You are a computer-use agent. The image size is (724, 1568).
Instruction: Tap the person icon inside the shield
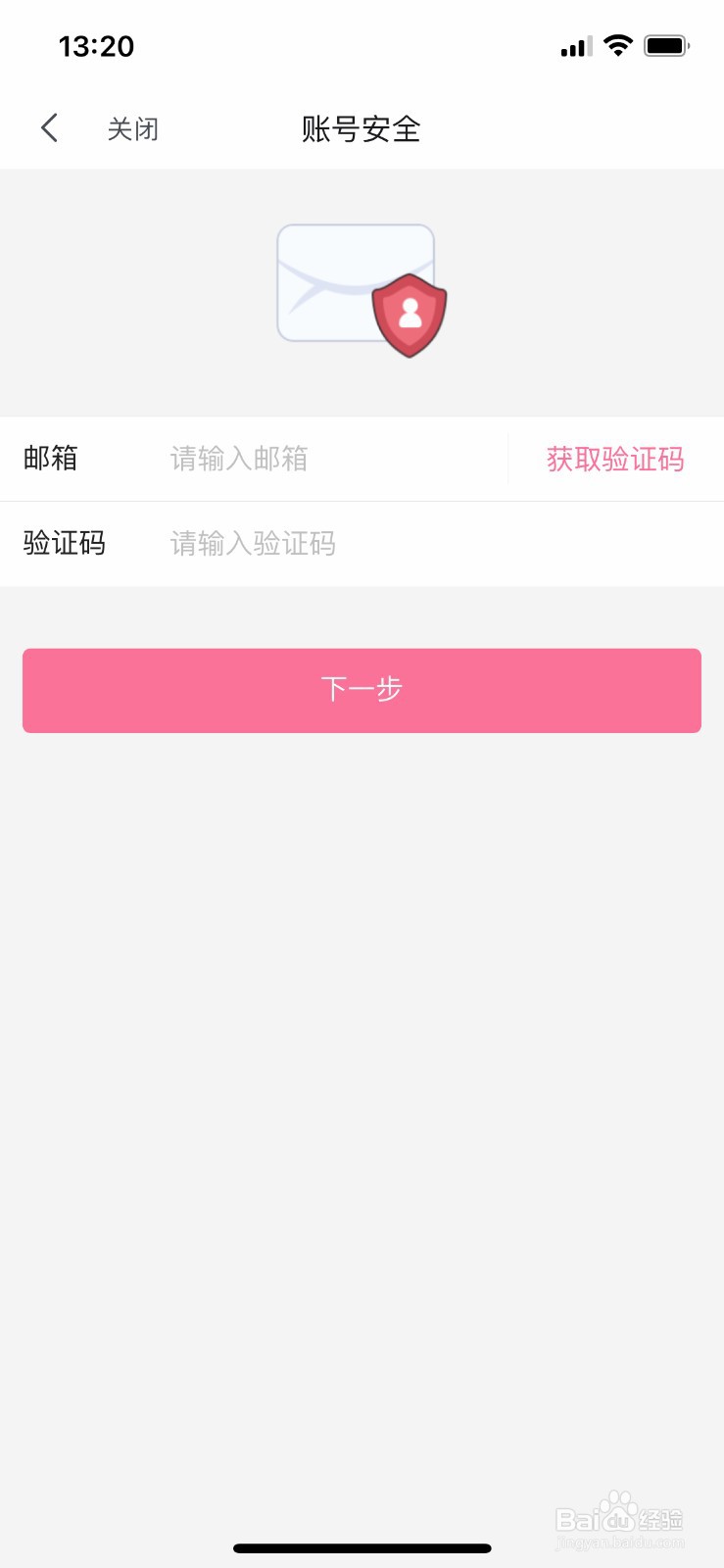pyautogui.click(x=410, y=312)
